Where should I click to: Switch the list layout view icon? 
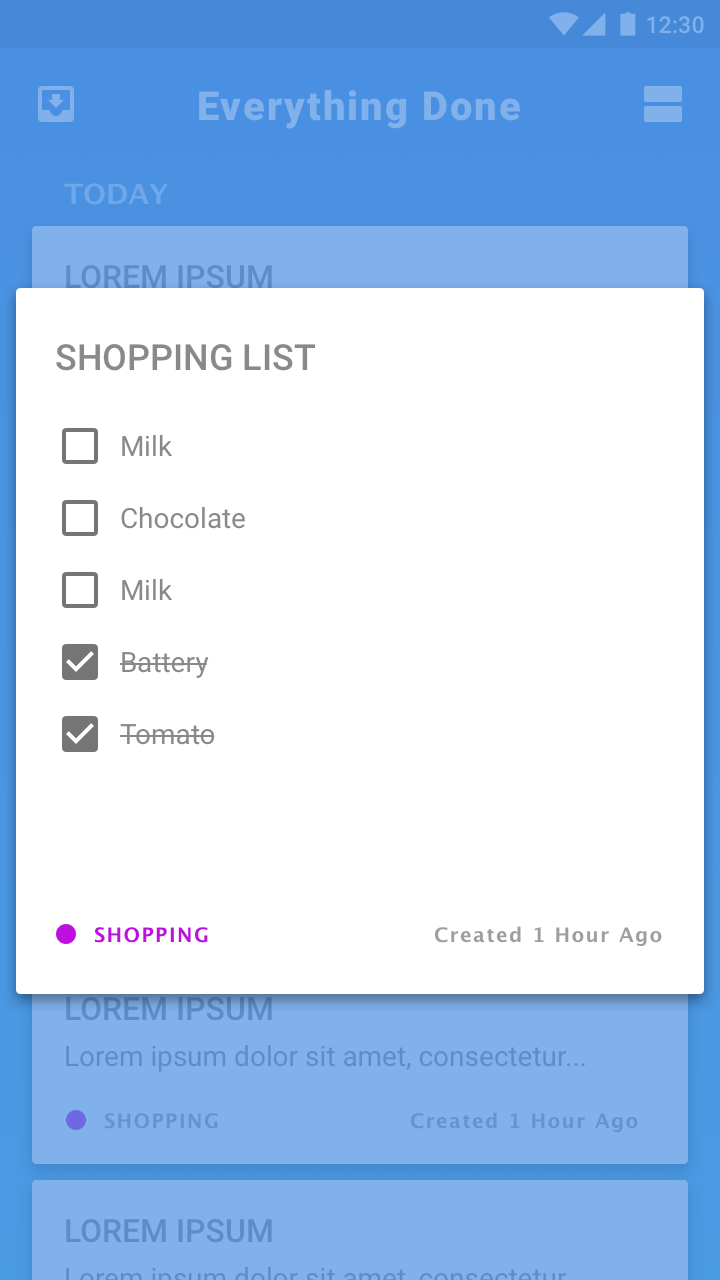click(663, 104)
